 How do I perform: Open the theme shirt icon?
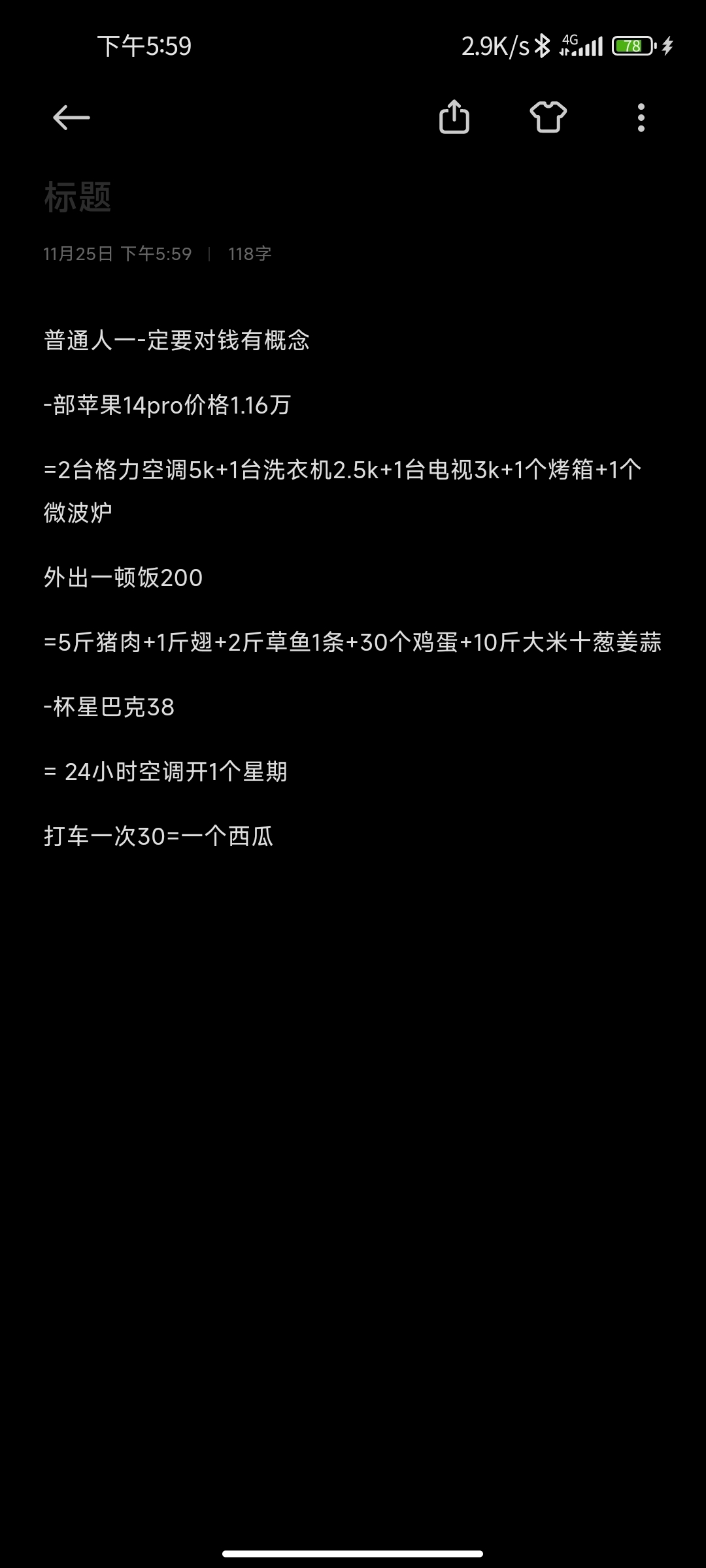(x=548, y=118)
